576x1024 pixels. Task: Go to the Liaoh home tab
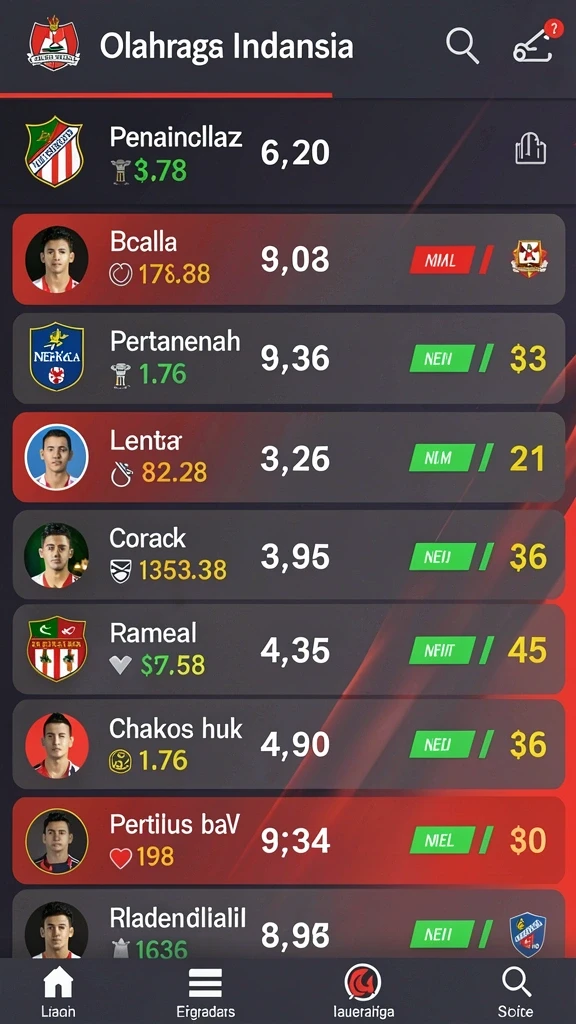click(58, 992)
